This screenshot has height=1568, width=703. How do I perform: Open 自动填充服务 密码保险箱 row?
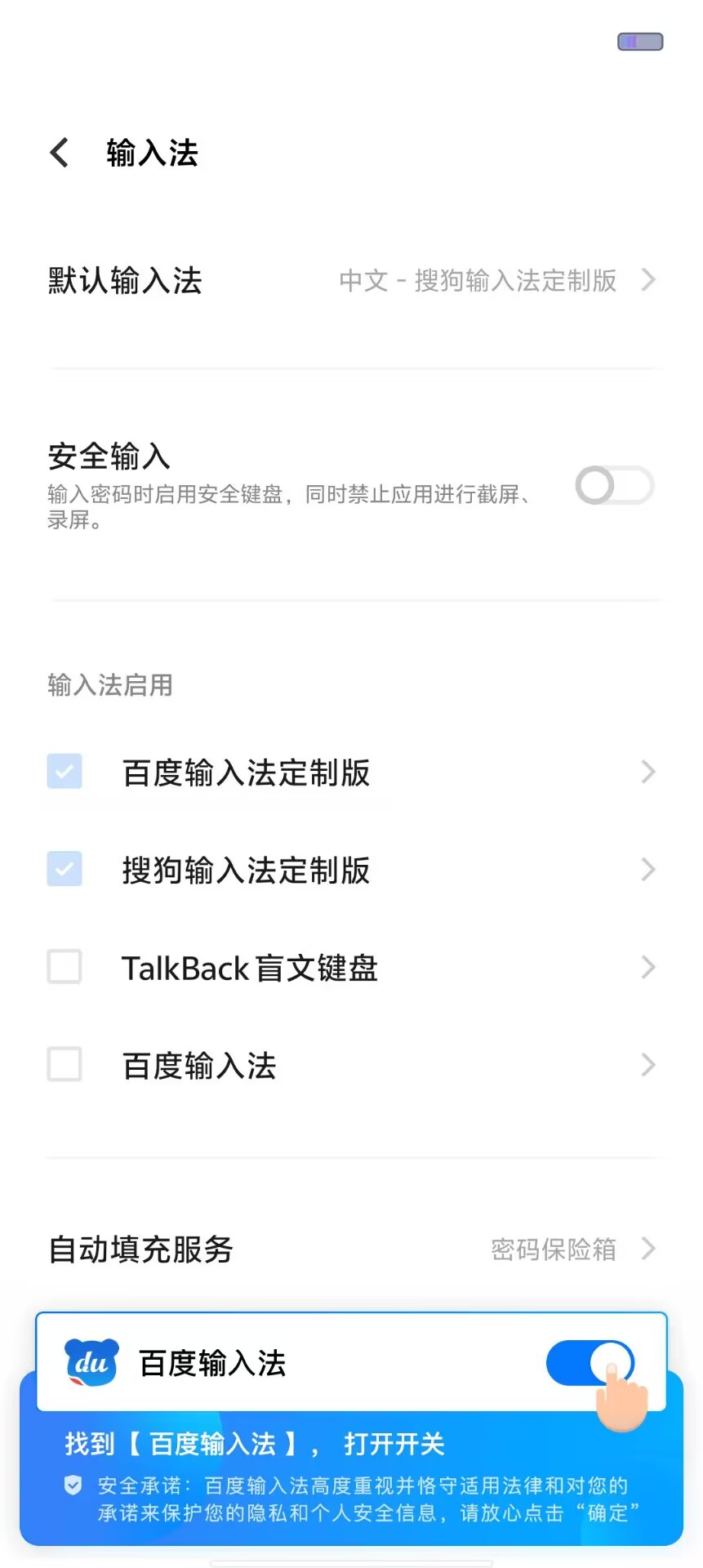point(351,1249)
